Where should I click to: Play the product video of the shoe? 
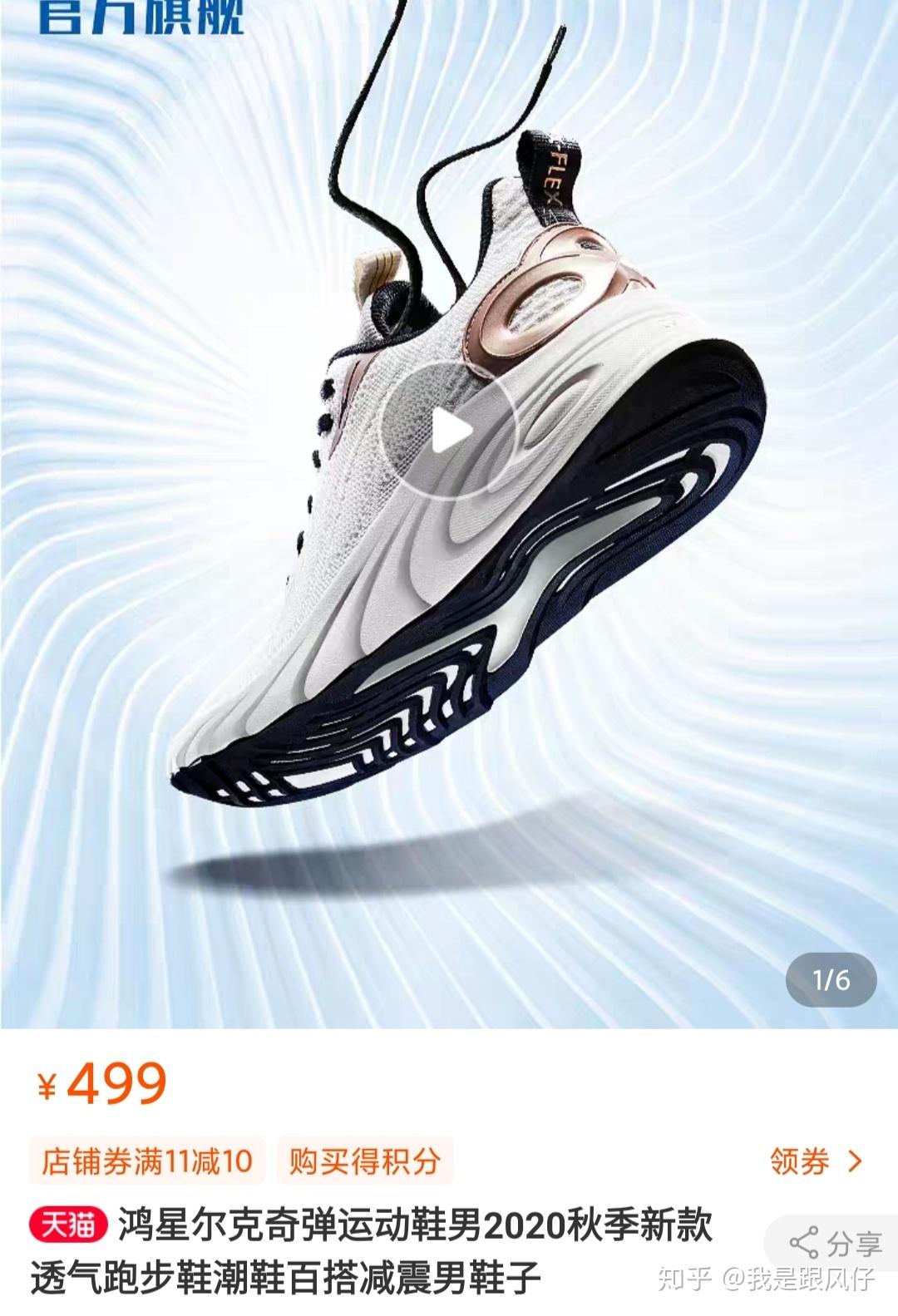[x=450, y=431]
